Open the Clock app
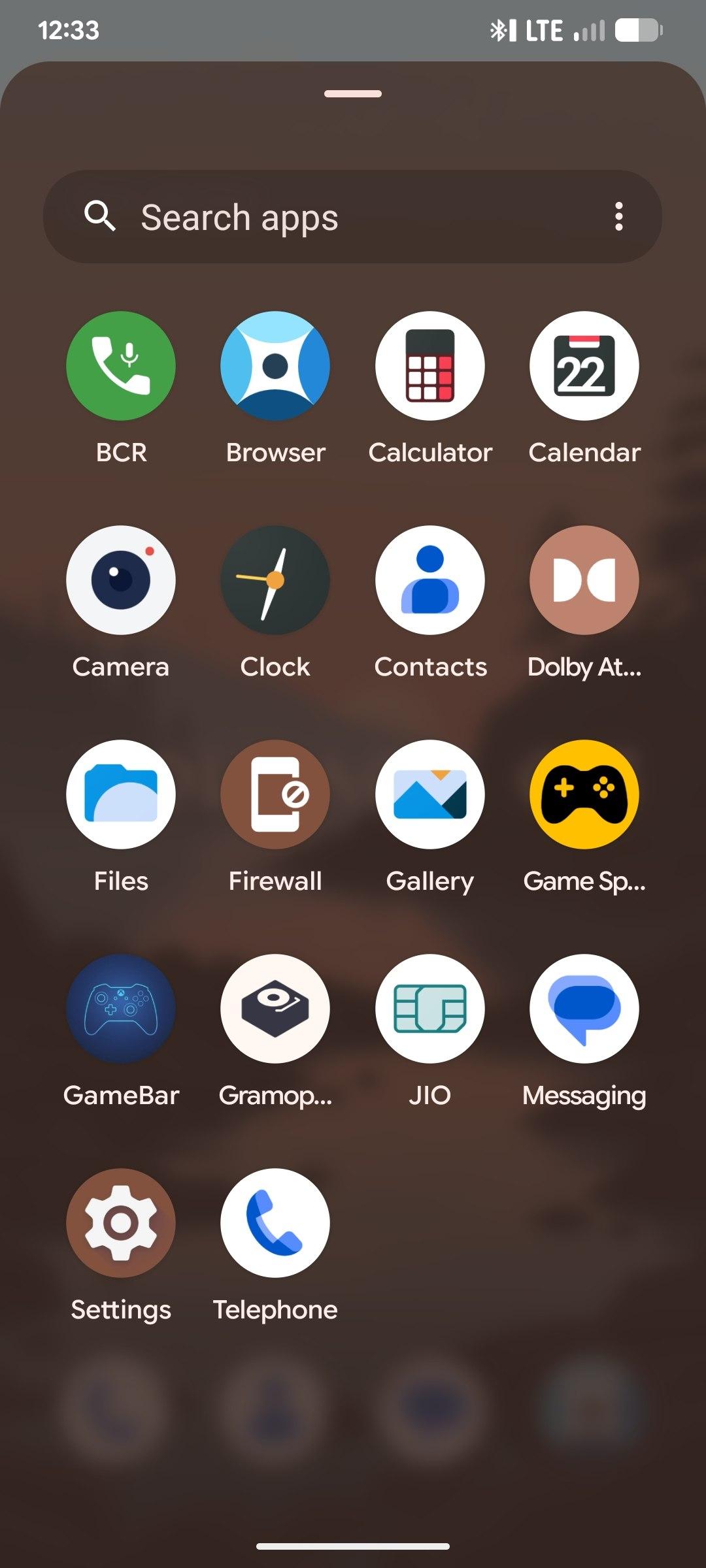 pyautogui.click(x=275, y=580)
